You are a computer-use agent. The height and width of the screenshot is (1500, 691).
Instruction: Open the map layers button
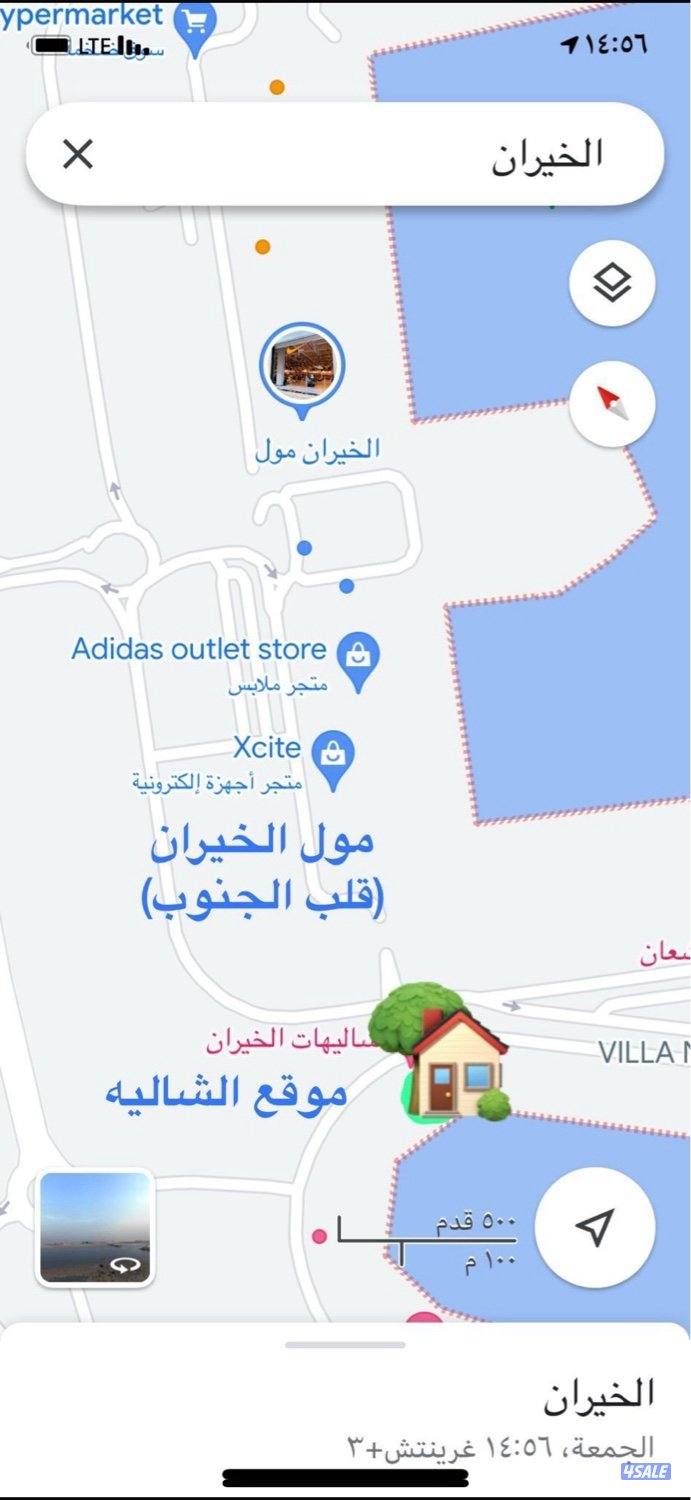[612, 284]
